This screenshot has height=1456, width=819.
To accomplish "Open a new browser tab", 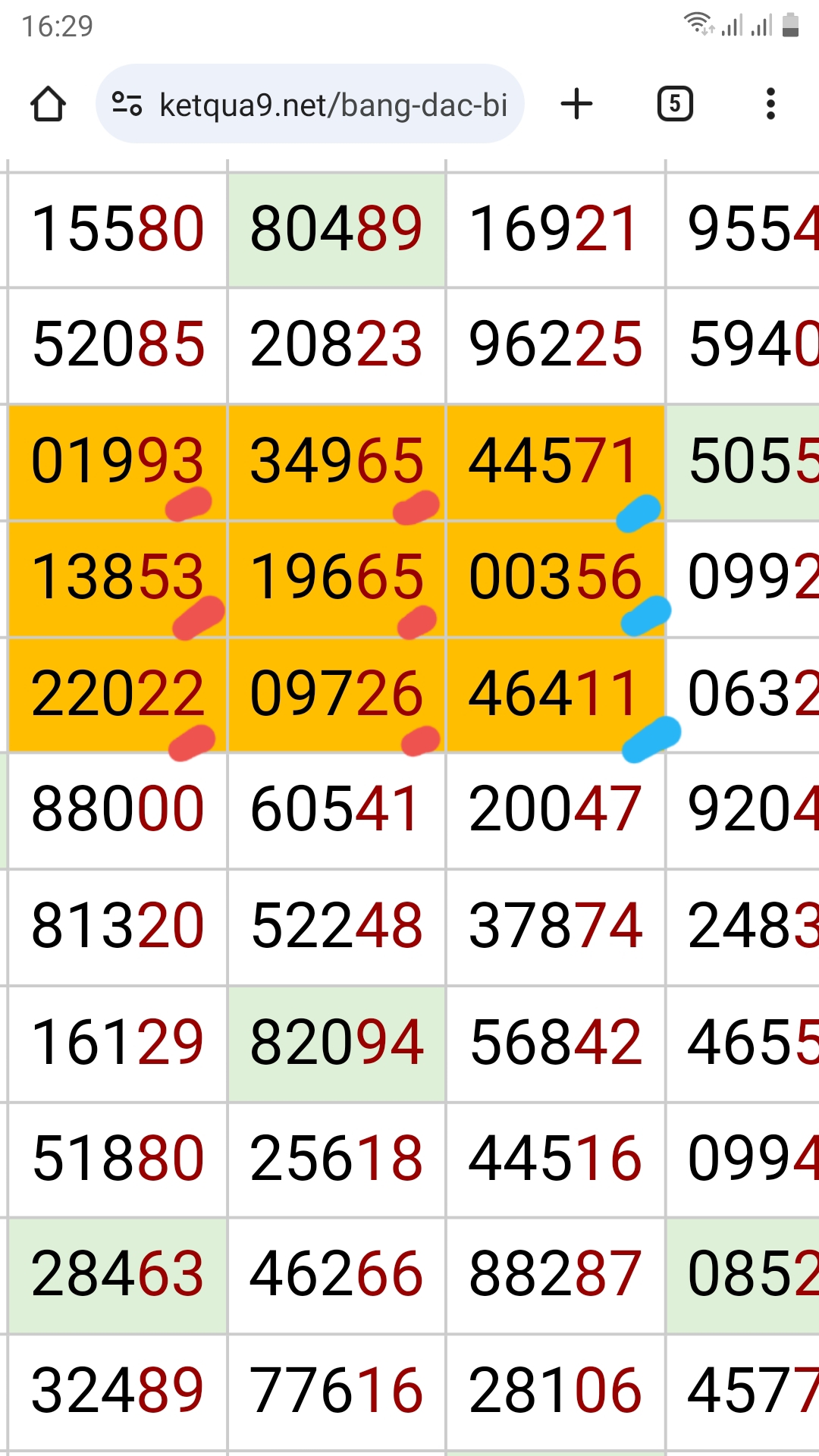I will point(576,104).
